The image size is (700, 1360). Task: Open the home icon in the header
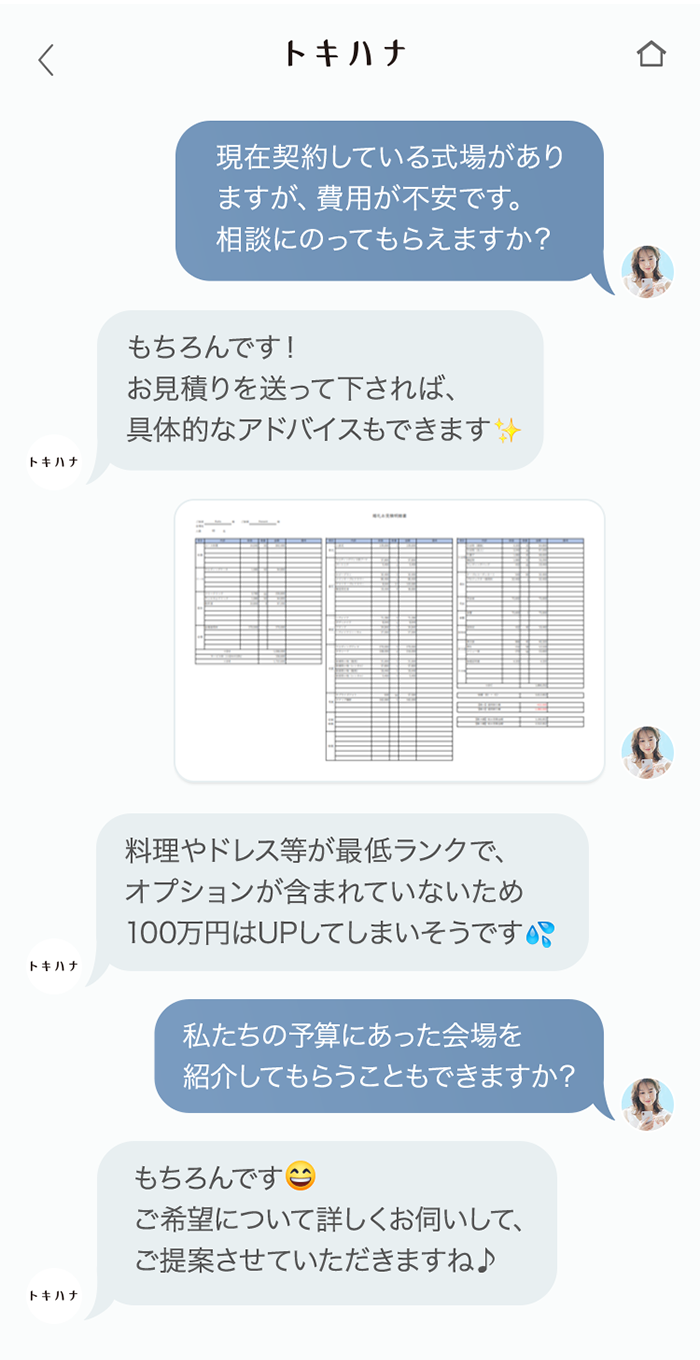tap(651, 55)
